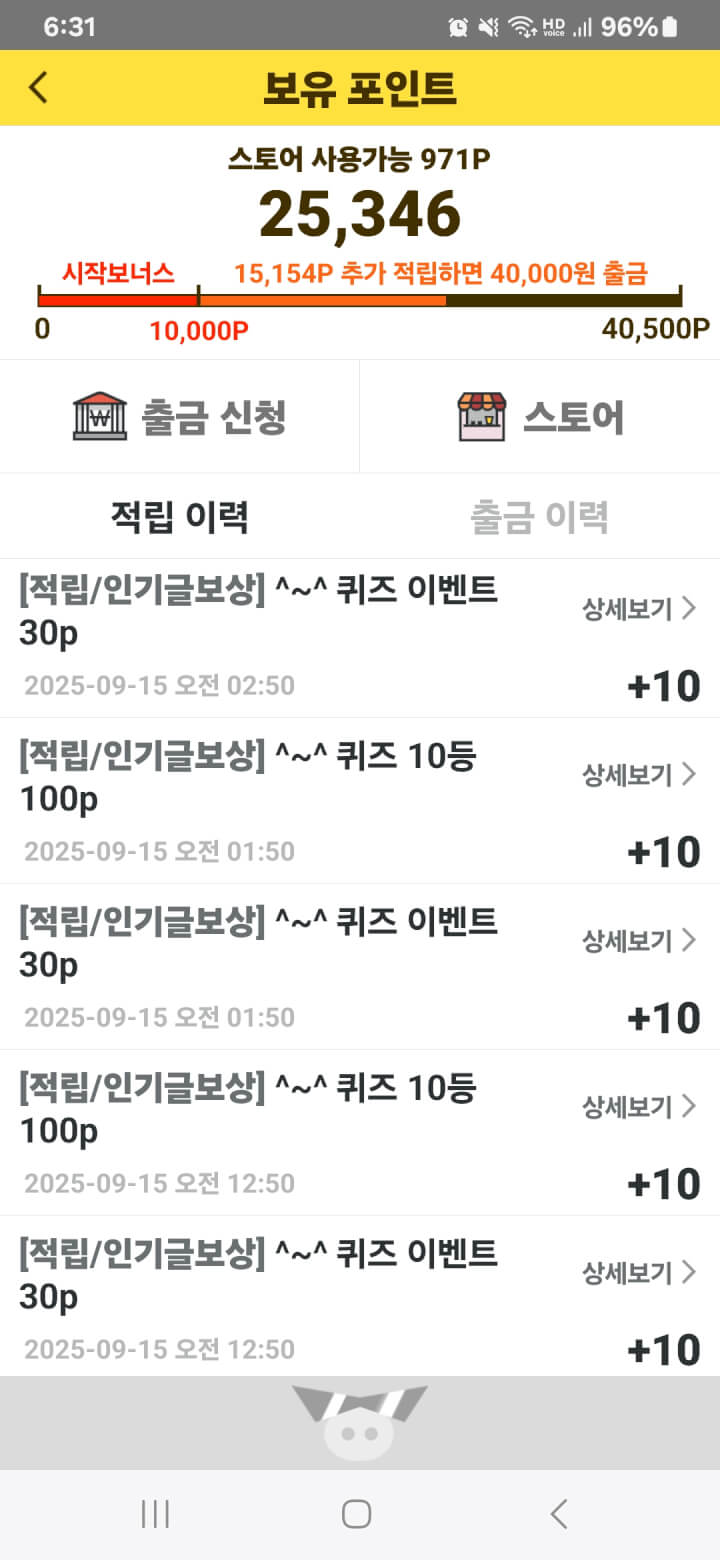Tap the system home button
The height and width of the screenshot is (1560, 720).
[357, 1514]
